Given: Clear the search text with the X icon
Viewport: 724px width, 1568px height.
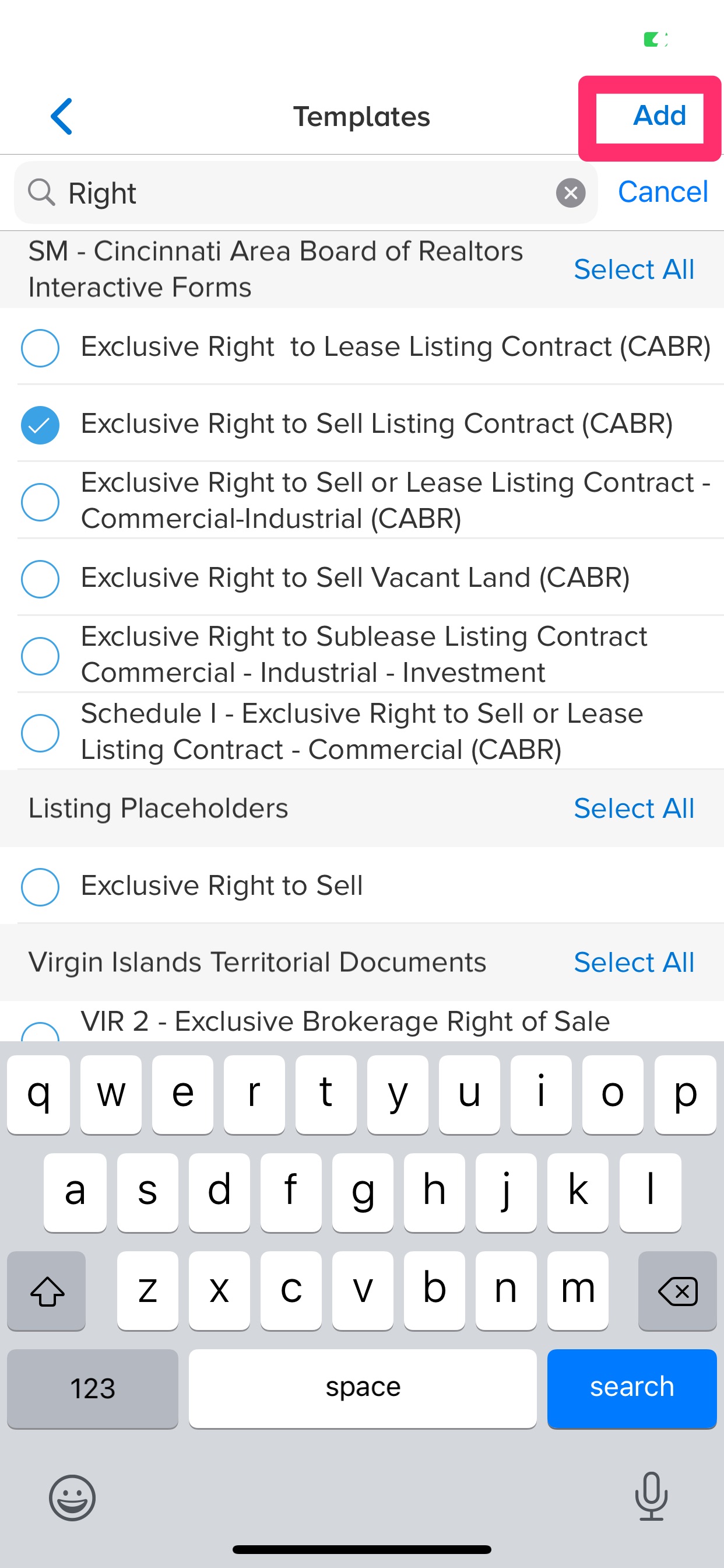Looking at the screenshot, I should click(570, 193).
